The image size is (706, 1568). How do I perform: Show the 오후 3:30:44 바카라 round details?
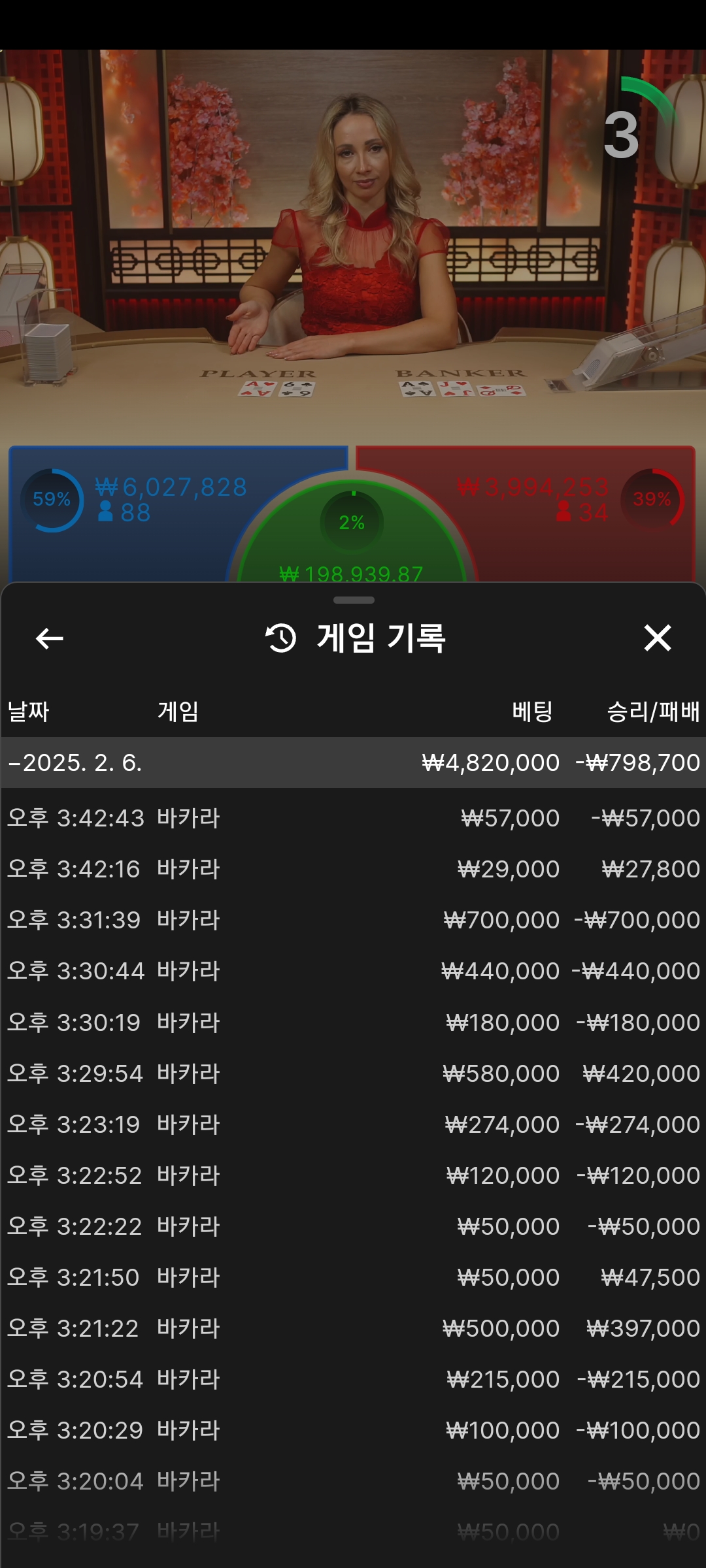(x=353, y=971)
